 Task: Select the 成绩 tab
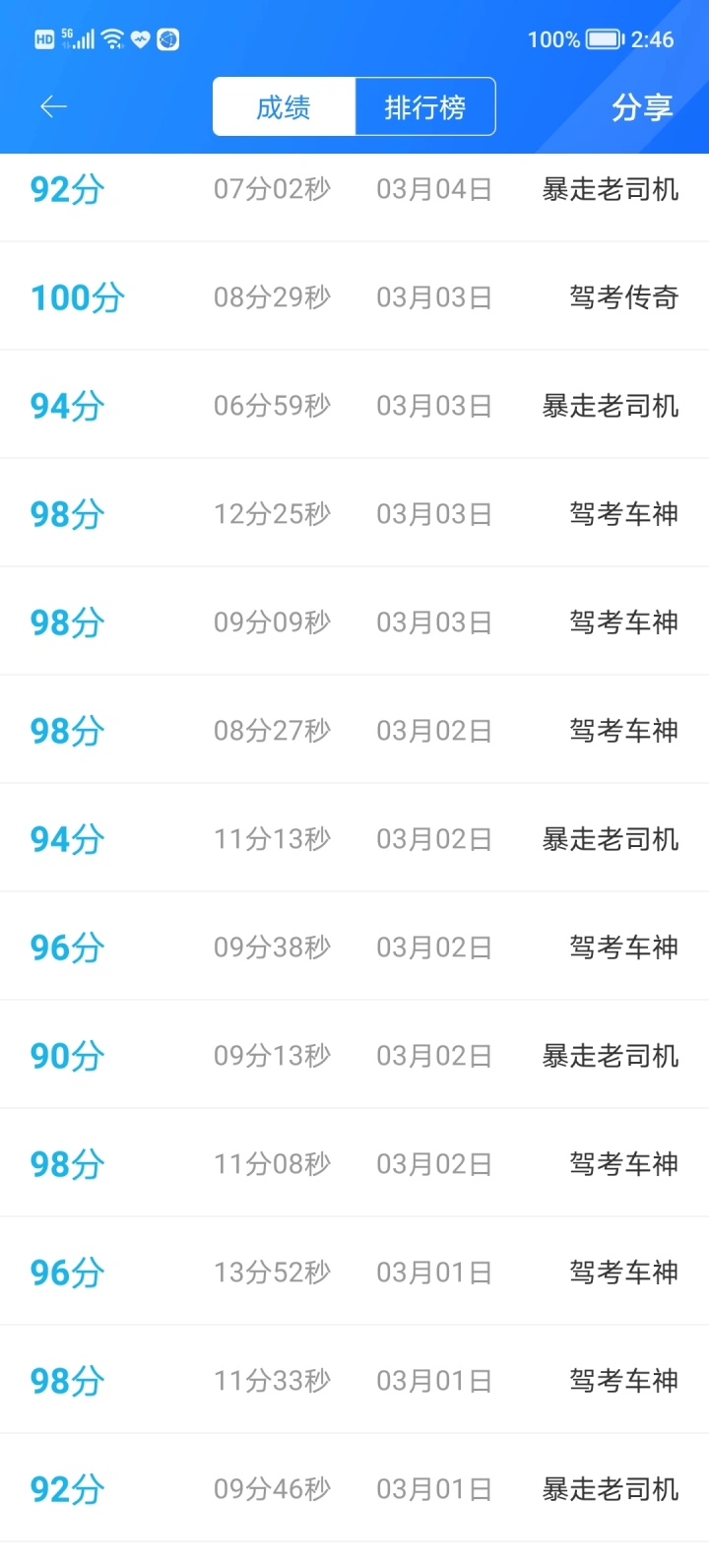tap(284, 106)
